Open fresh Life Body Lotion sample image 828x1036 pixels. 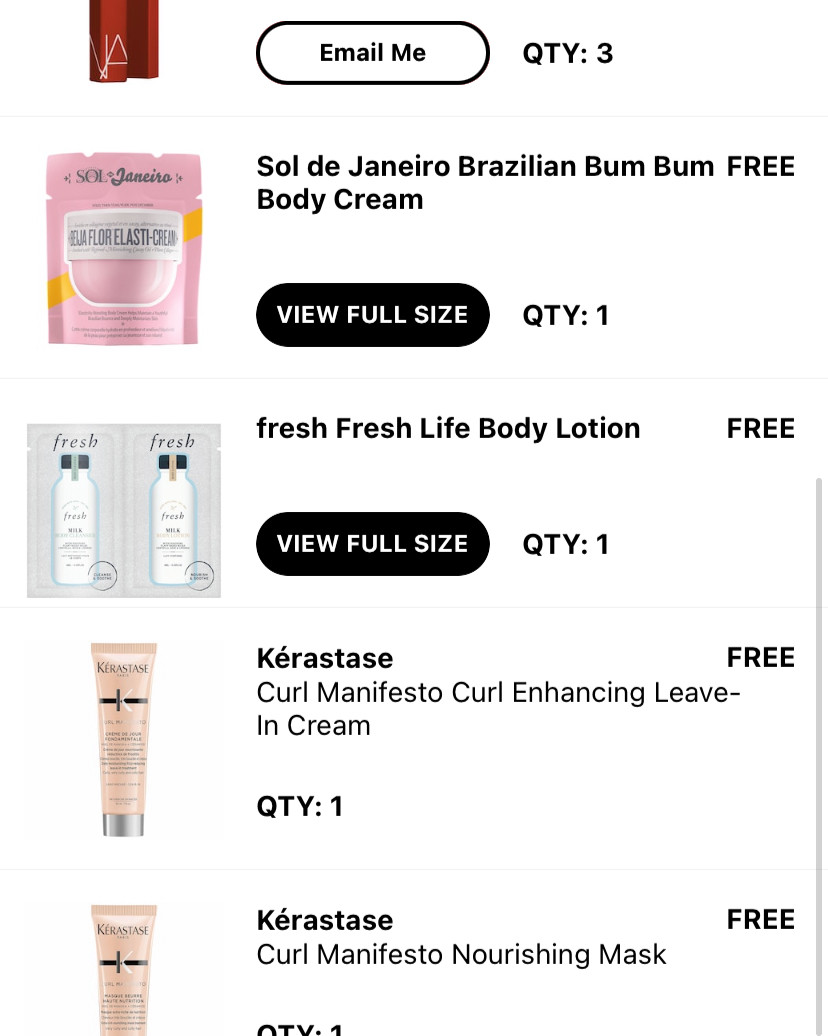(123, 510)
